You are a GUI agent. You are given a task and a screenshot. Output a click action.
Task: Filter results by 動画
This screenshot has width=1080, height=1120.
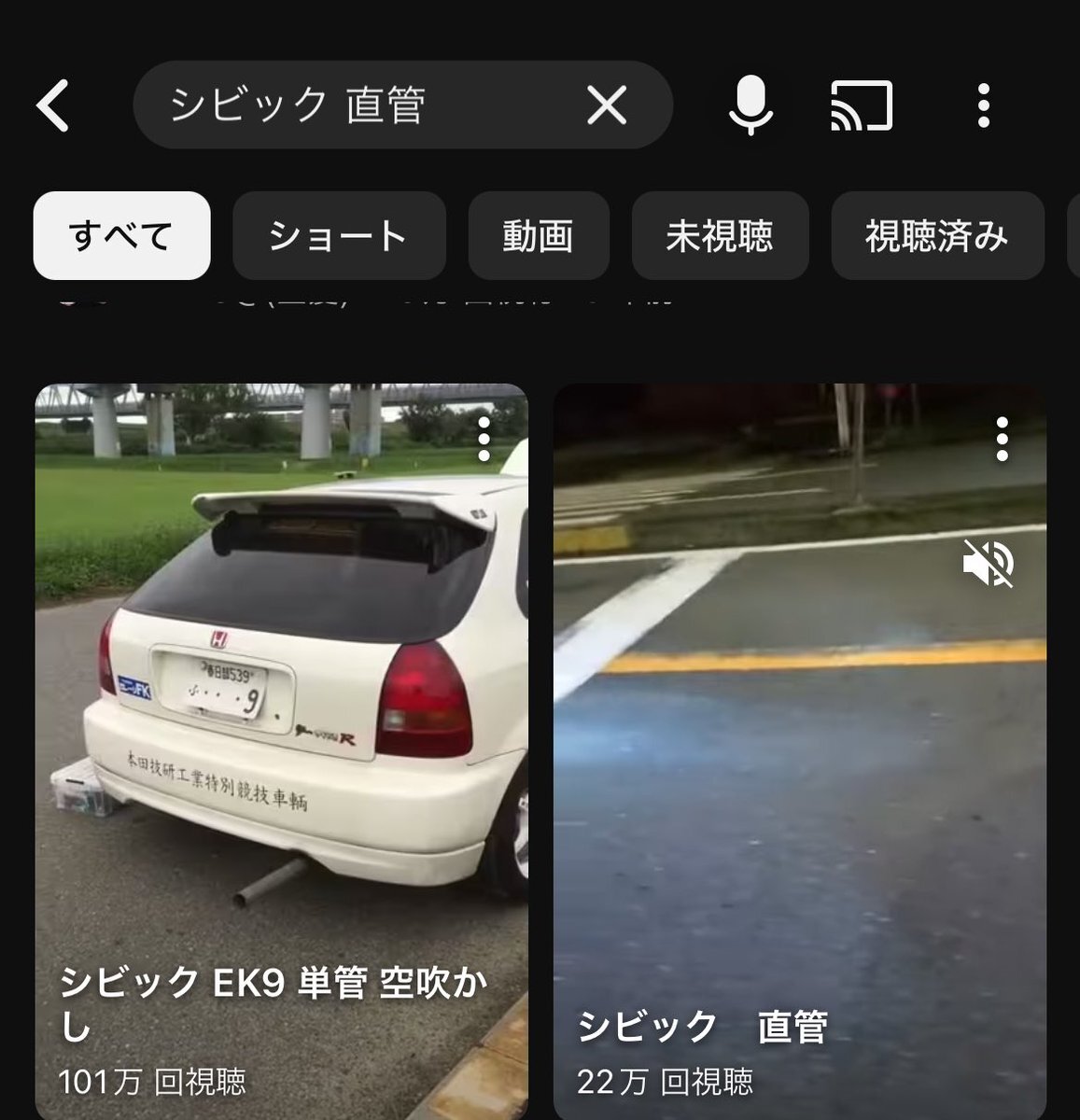(539, 236)
